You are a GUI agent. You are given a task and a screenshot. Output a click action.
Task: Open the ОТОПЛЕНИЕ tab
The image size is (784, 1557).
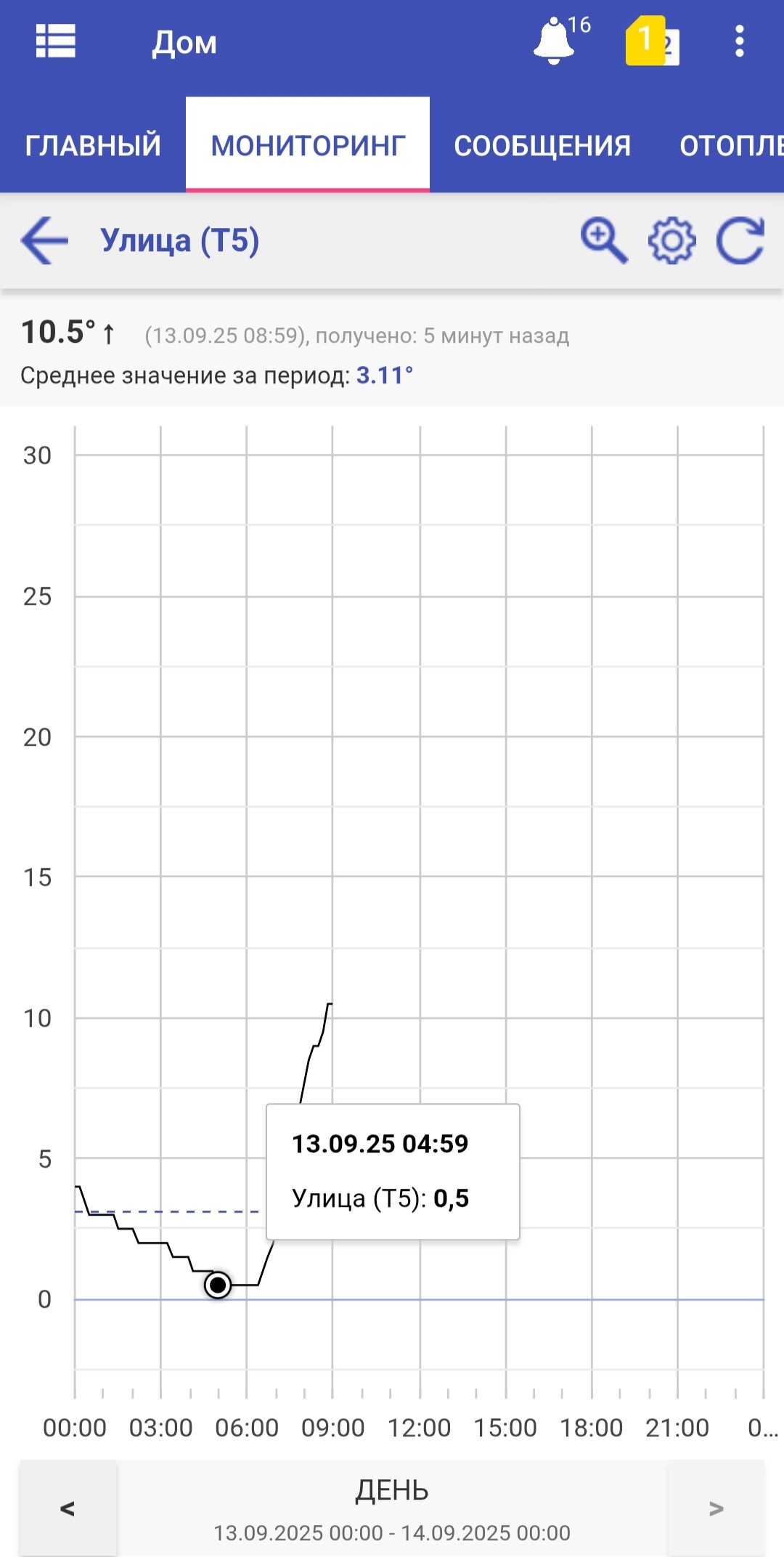click(730, 145)
